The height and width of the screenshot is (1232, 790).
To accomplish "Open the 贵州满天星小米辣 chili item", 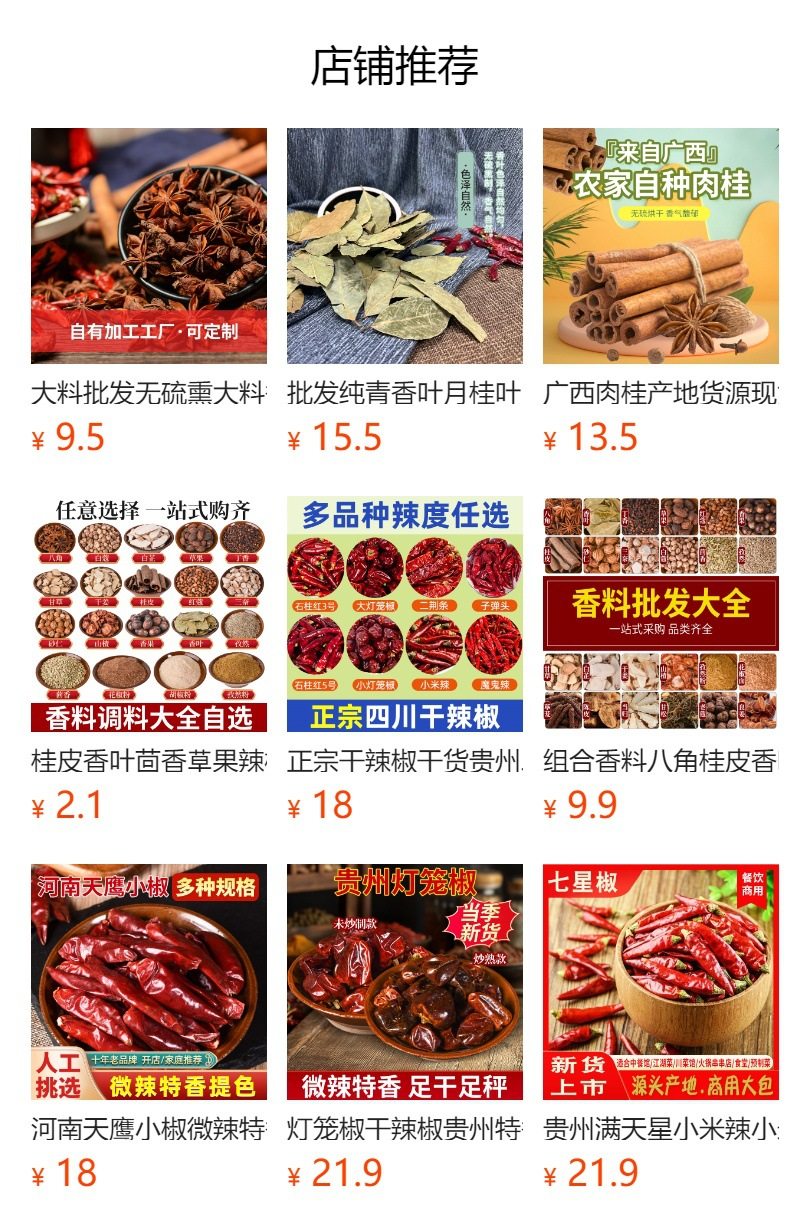I will (660, 982).
